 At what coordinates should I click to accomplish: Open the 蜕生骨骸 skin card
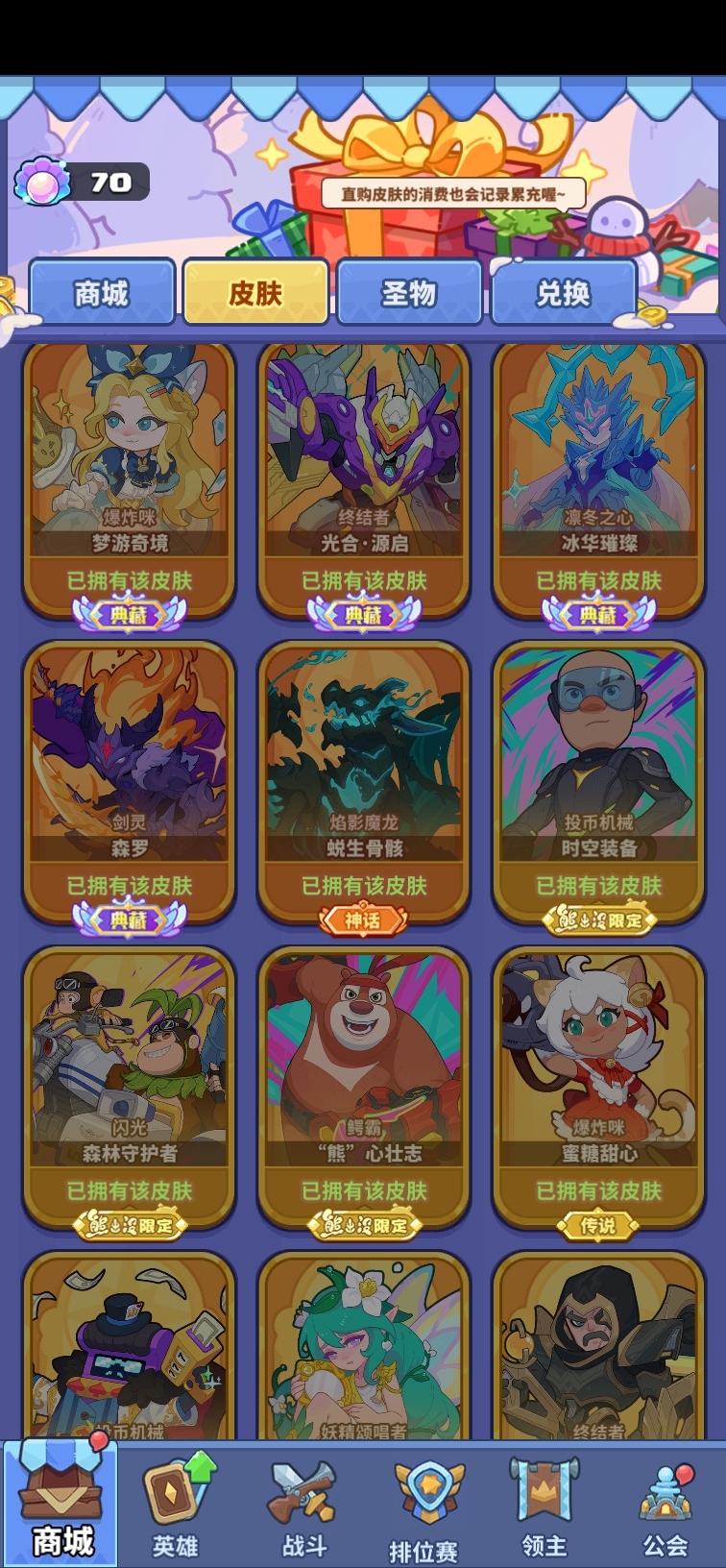(x=364, y=776)
